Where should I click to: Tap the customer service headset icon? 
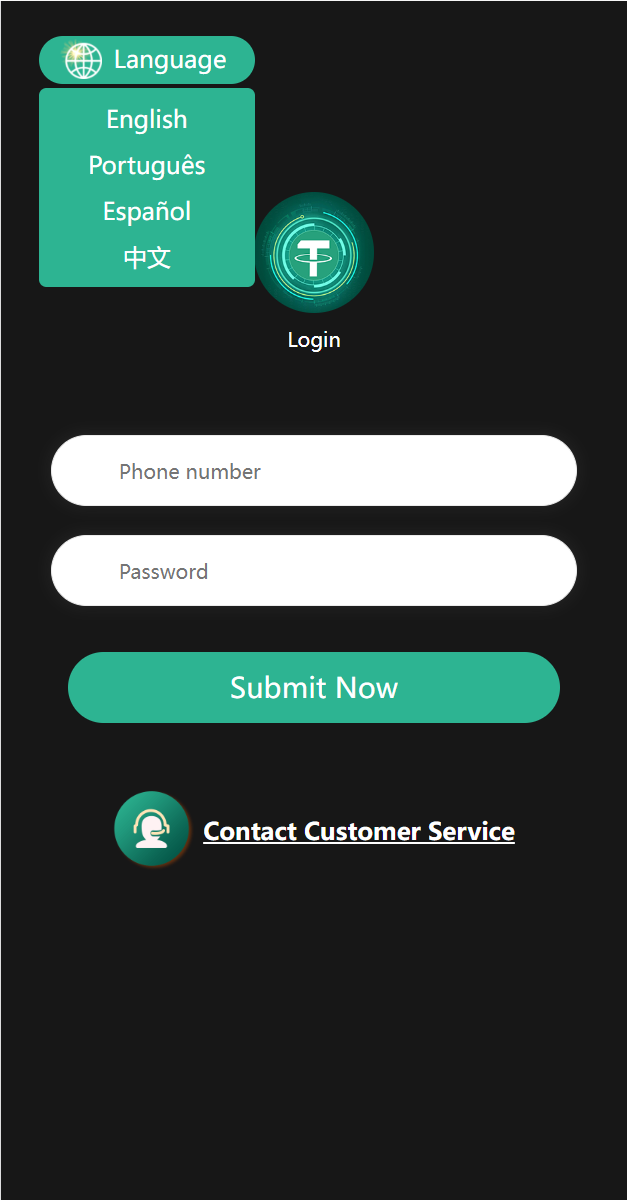click(x=151, y=829)
